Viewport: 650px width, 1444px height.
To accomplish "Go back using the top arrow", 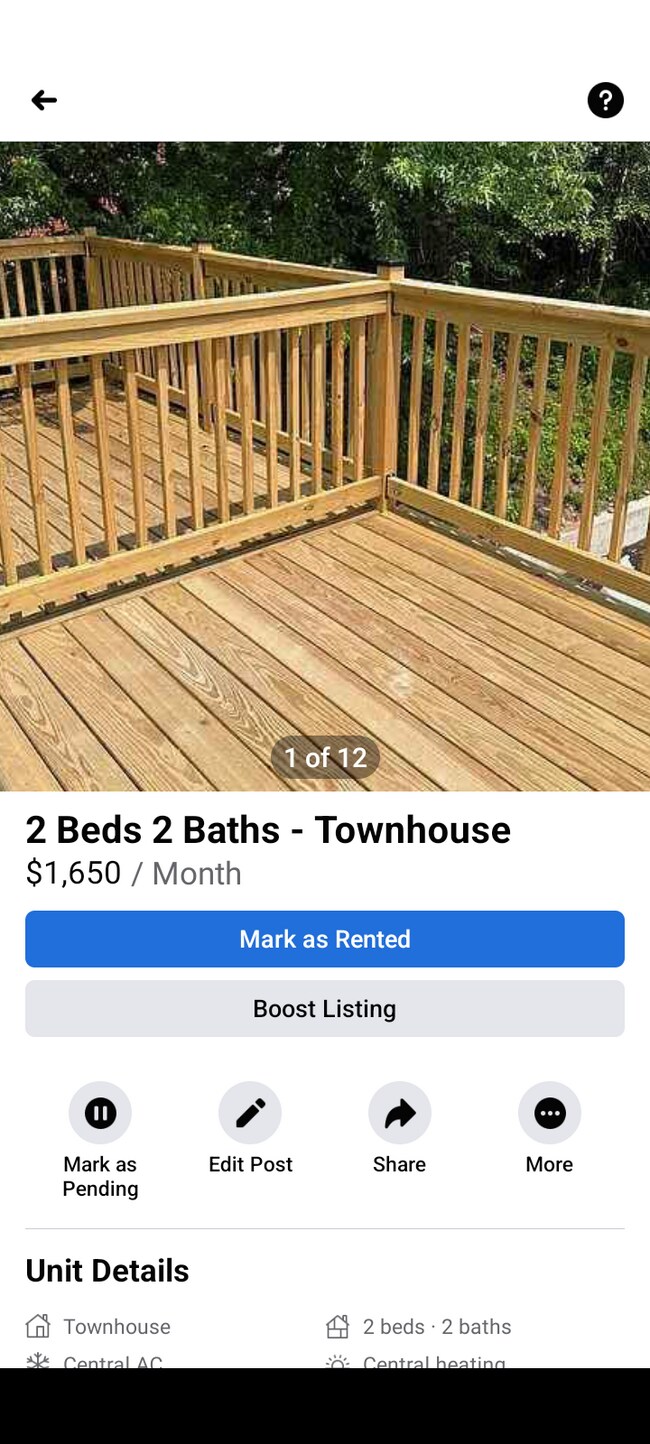I will pos(44,100).
